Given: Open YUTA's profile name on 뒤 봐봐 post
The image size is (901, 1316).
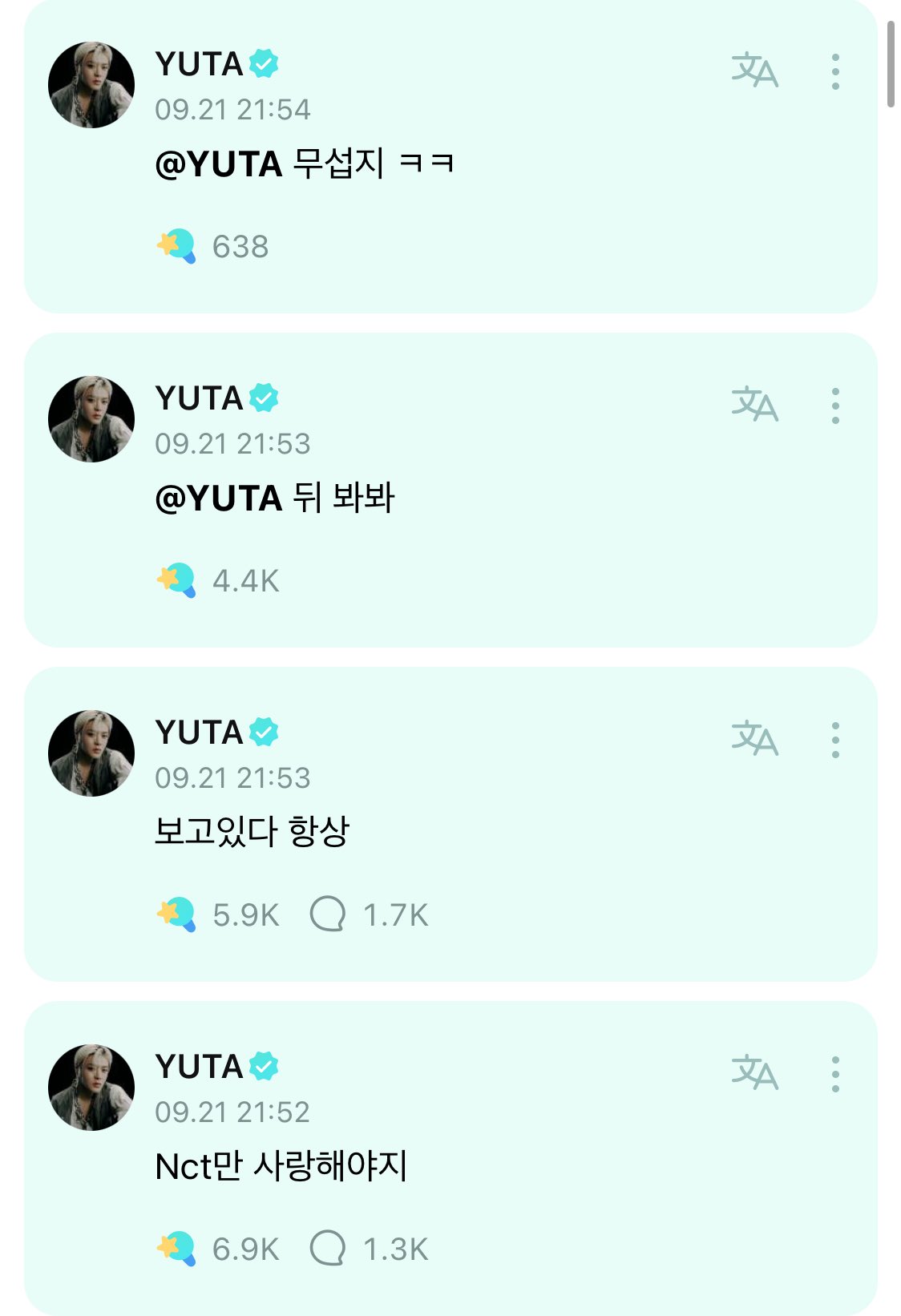Looking at the screenshot, I should [199, 398].
